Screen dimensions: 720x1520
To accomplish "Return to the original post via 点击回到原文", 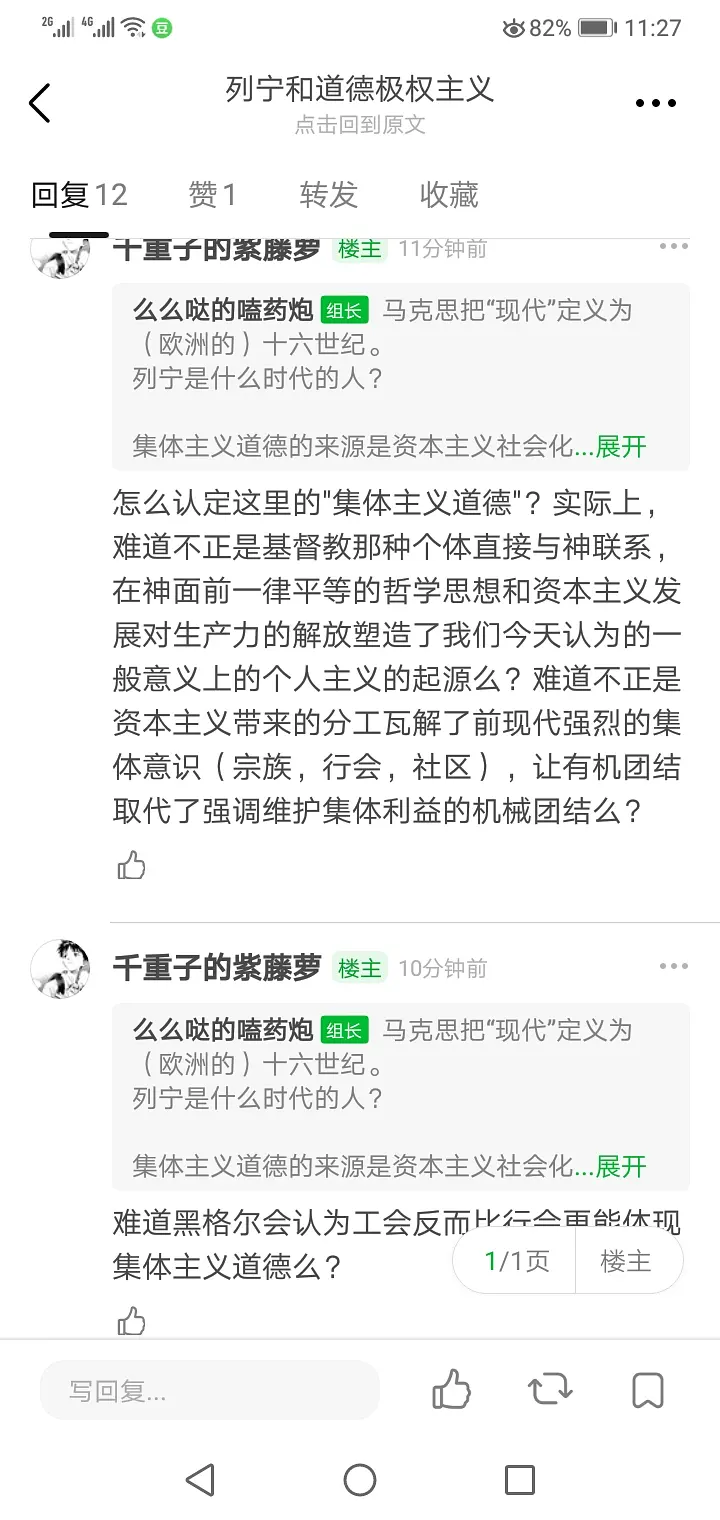I will [360, 125].
